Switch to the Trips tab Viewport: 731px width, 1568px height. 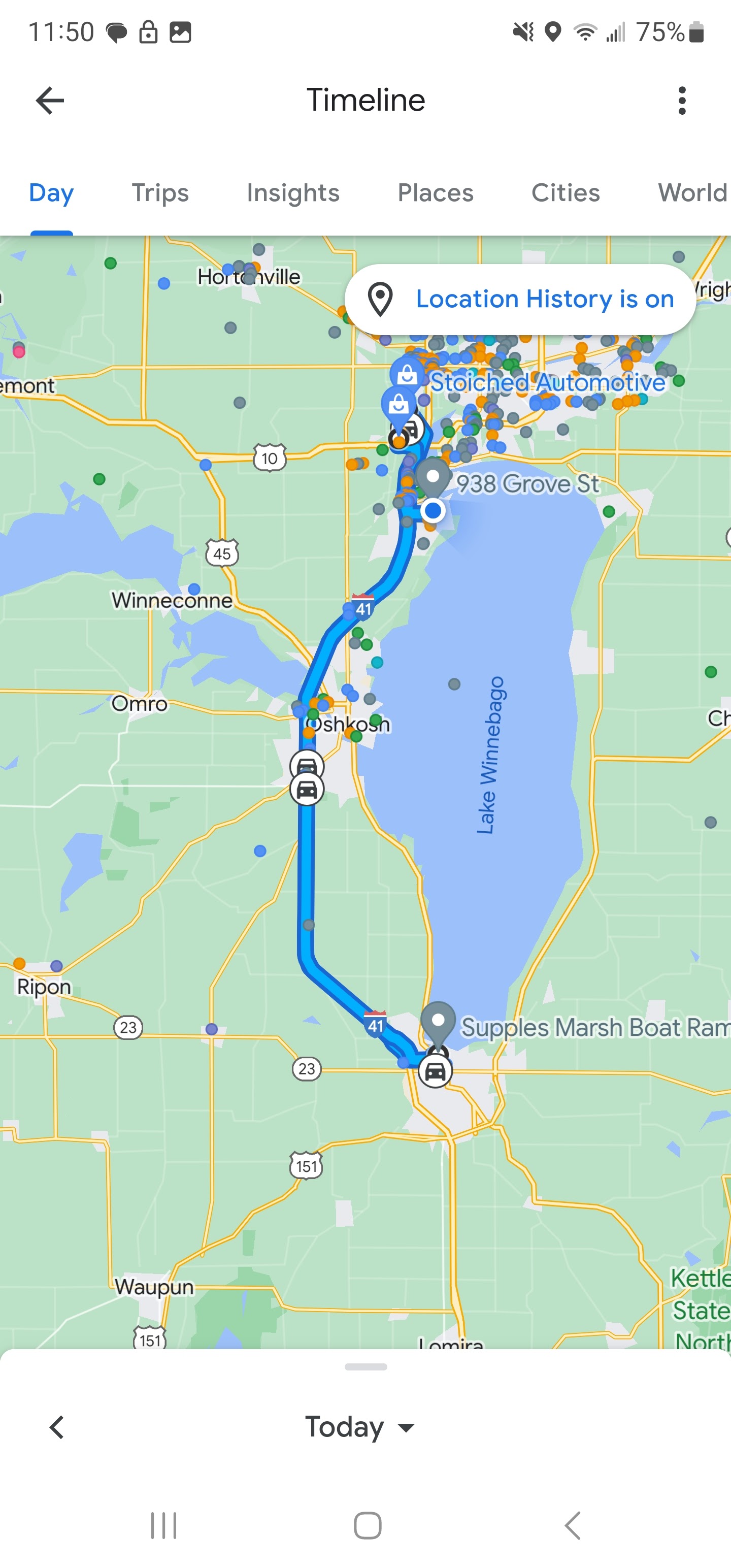160,193
